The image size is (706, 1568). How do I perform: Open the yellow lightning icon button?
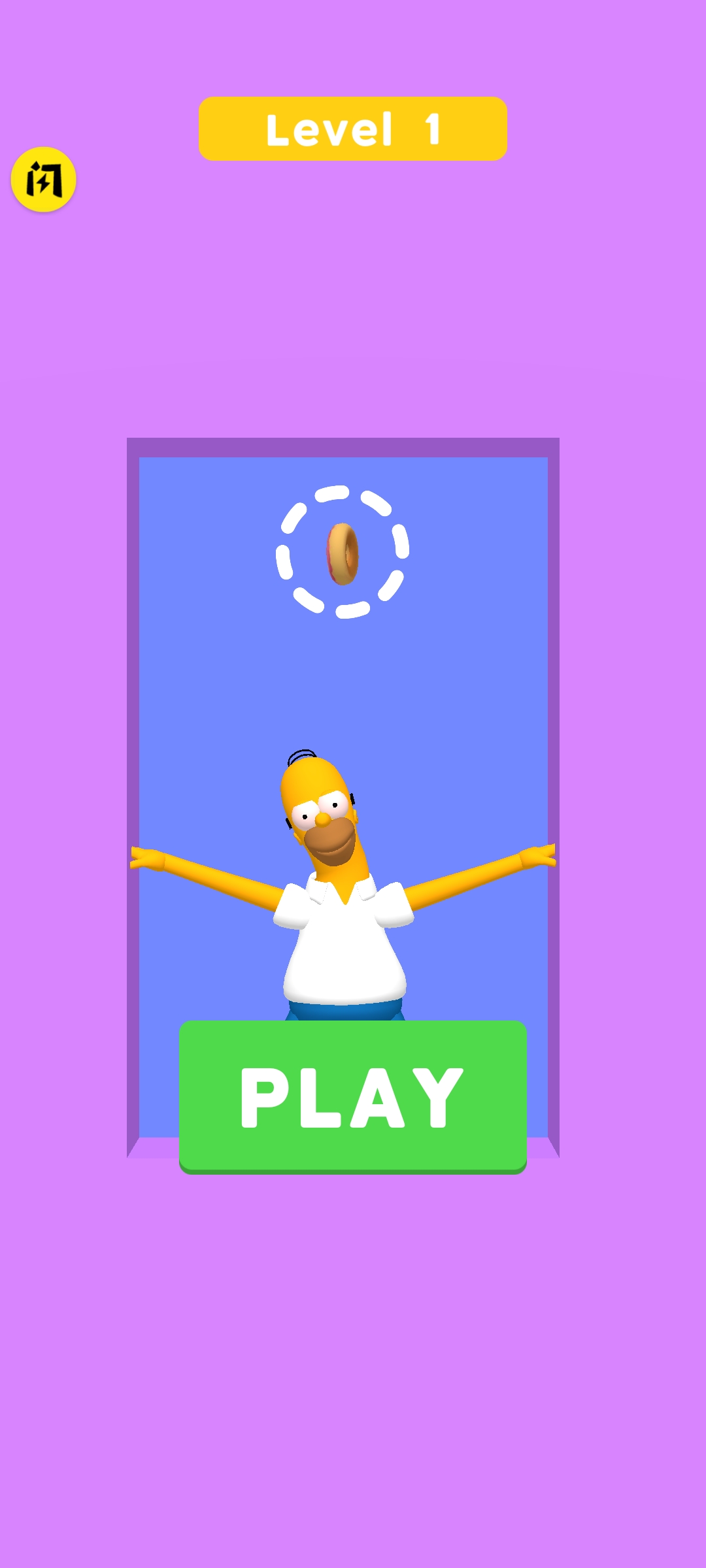[x=44, y=180]
